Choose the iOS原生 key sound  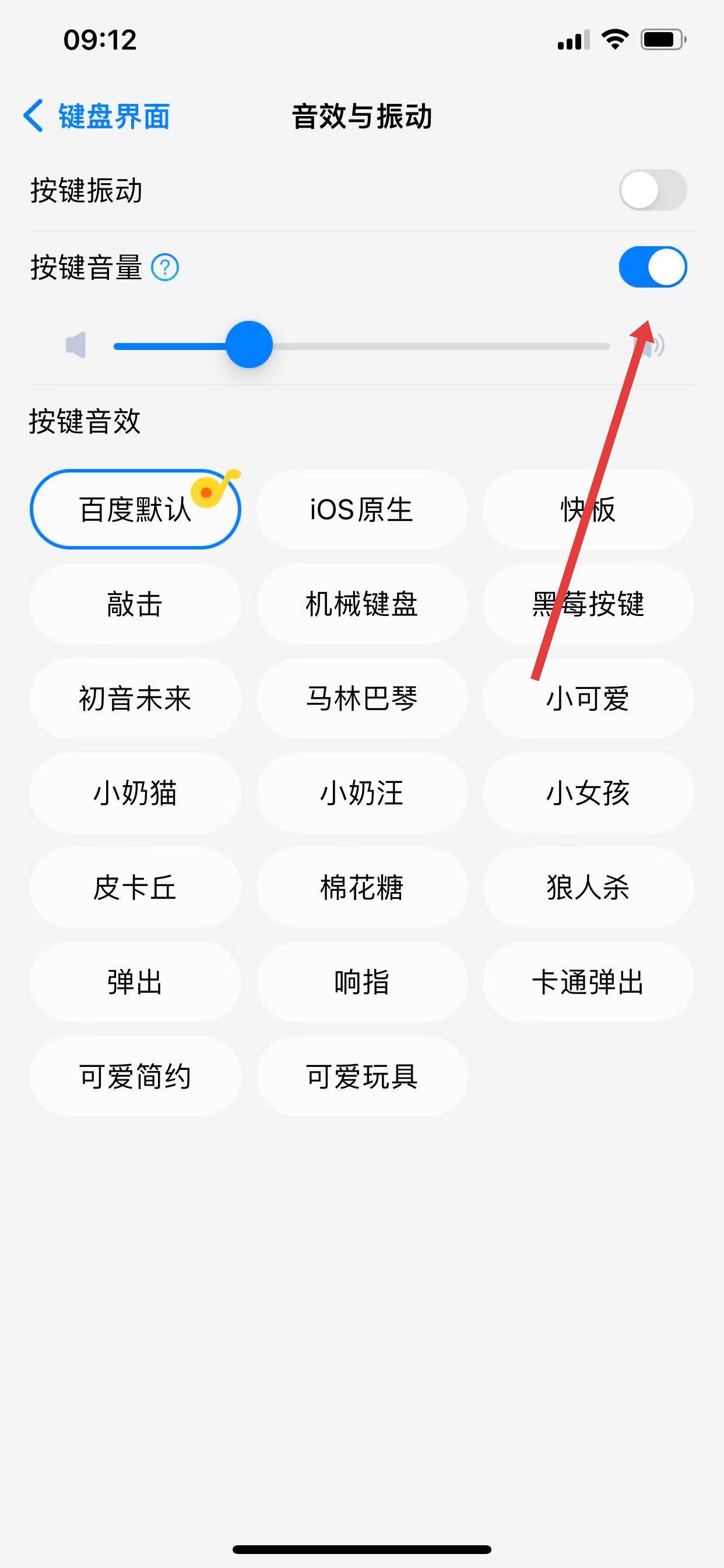[361, 509]
